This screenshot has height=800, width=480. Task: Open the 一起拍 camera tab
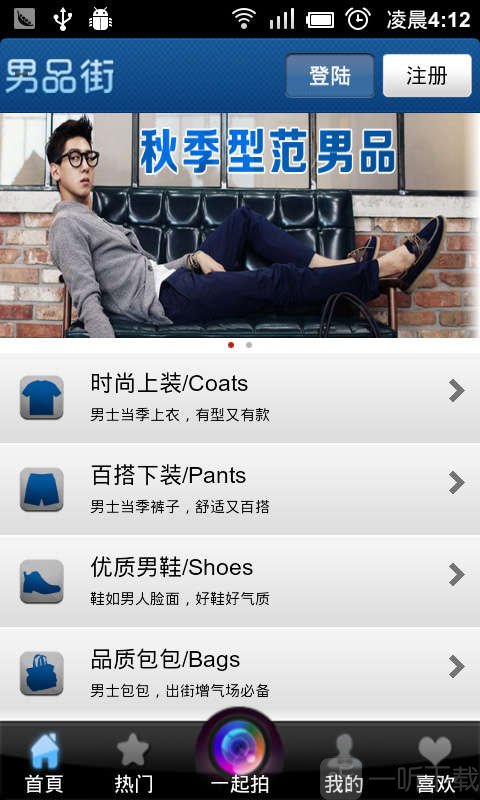(x=240, y=755)
